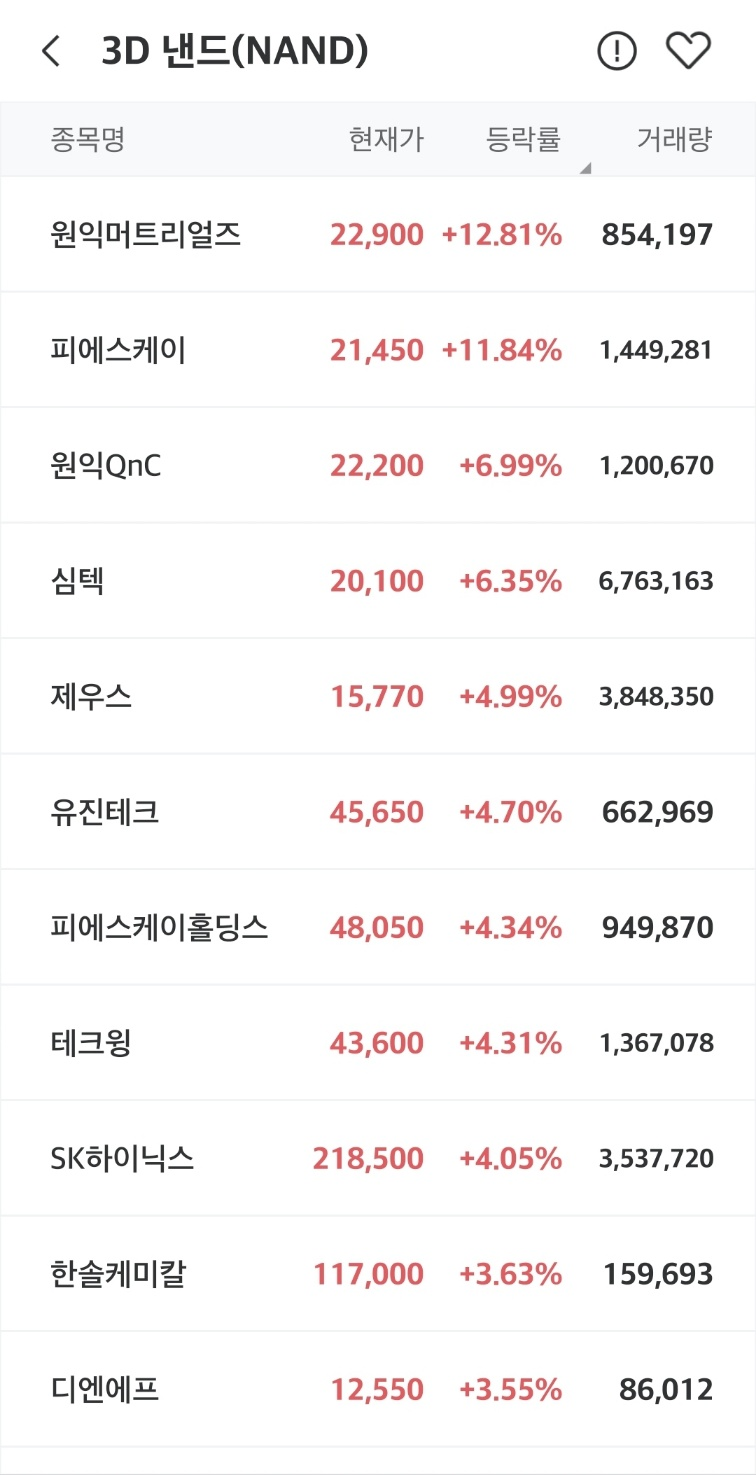The height and width of the screenshot is (1475, 756).
Task: Select the 한솔케미칼 row
Action: coord(378,1274)
